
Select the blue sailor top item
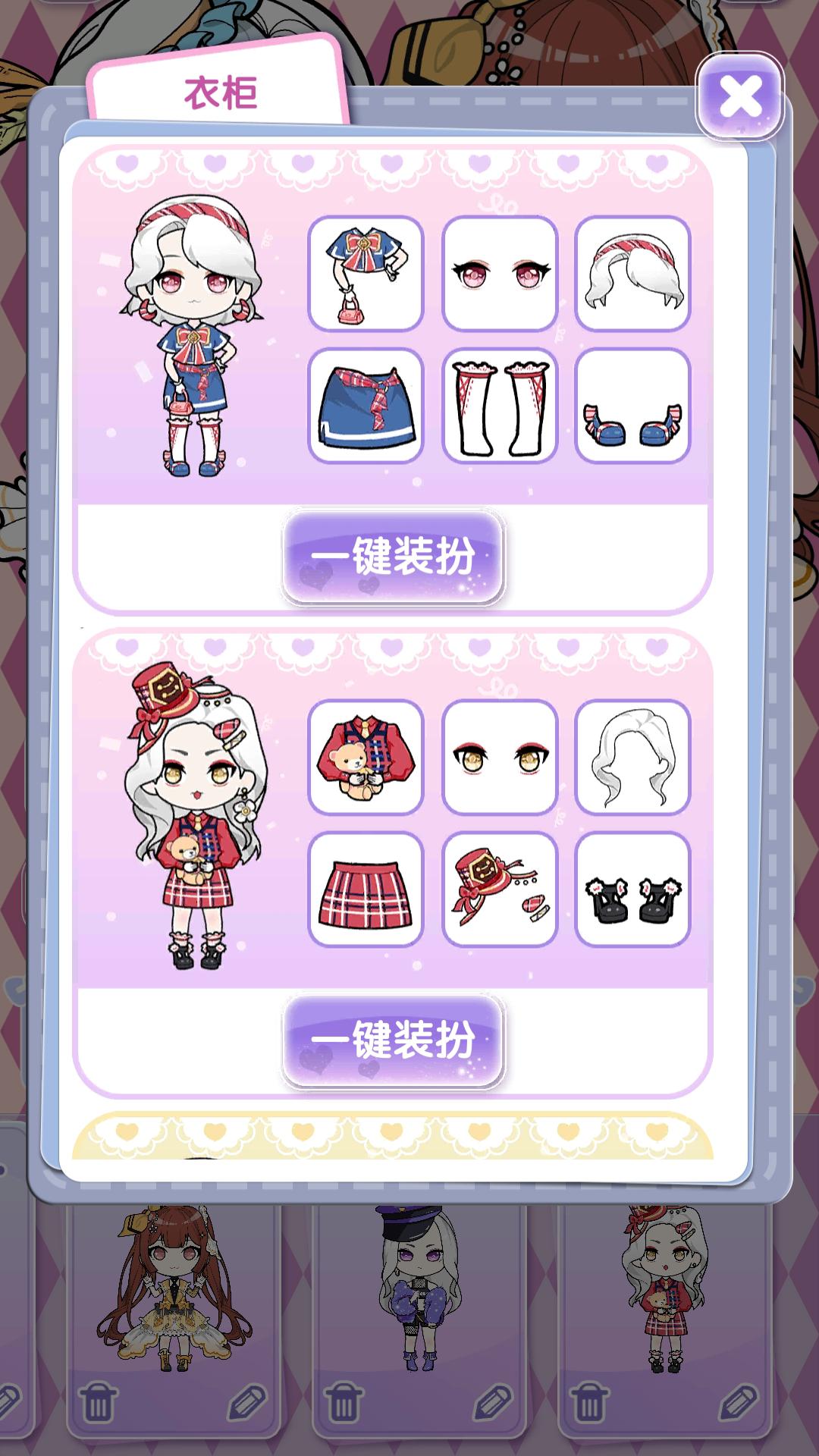[x=366, y=273]
